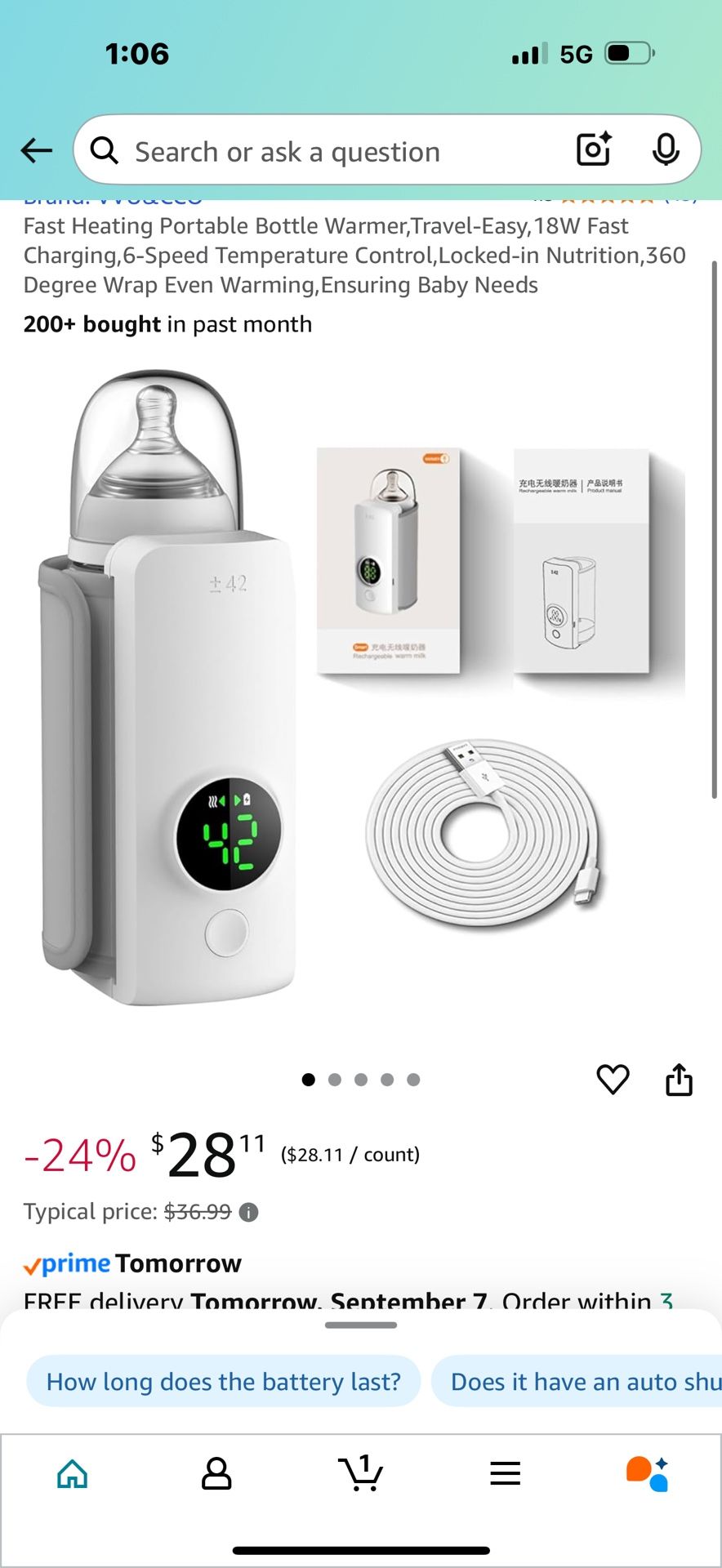Open the account profile tab
Image resolution: width=722 pixels, height=1568 pixels.
[x=216, y=1474]
